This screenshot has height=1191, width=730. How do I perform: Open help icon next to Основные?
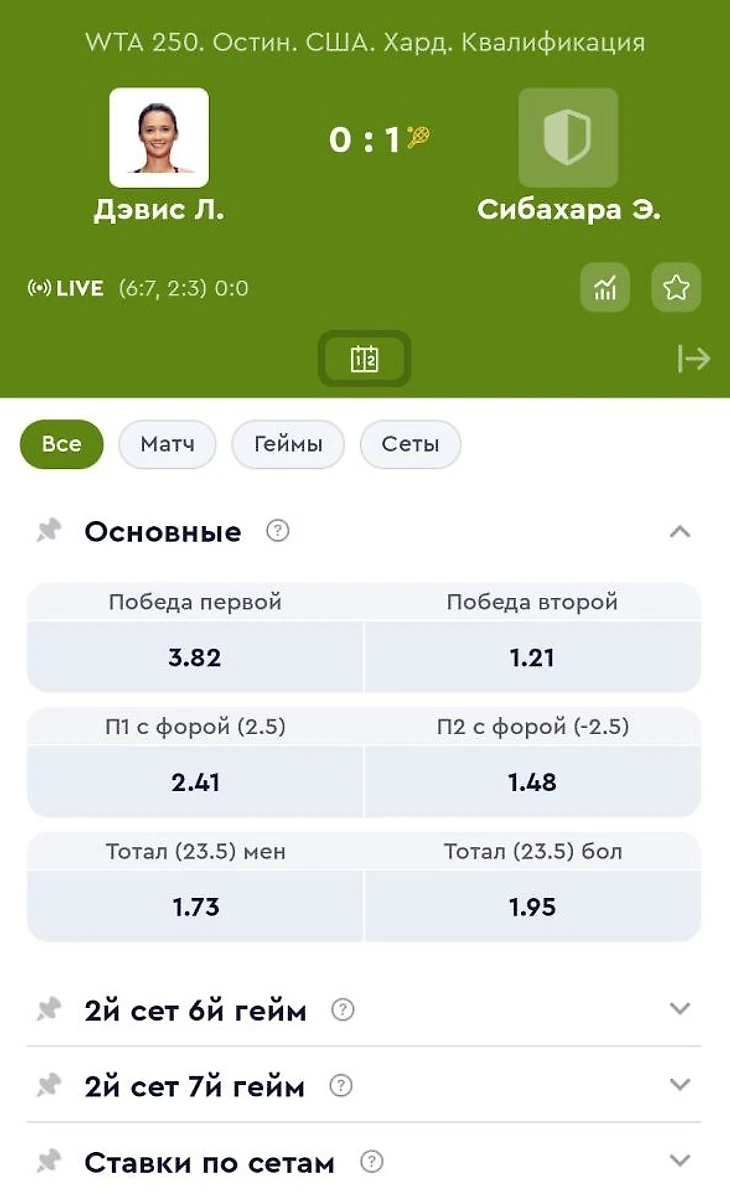pyautogui.click(x=277, y=530)
